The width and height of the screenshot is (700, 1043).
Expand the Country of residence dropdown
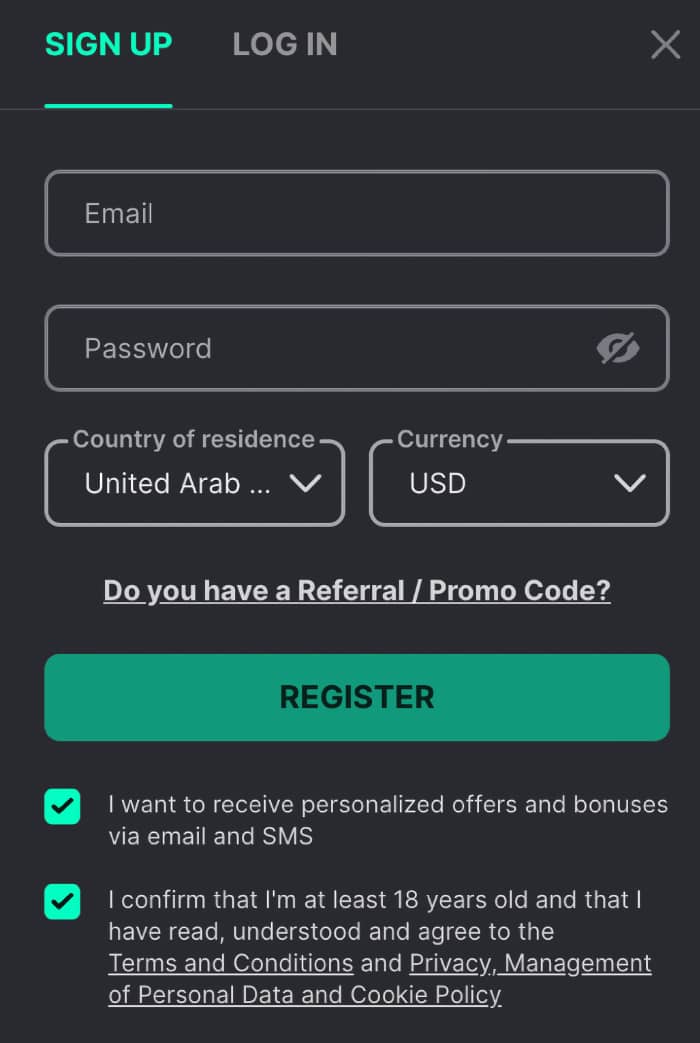point(195,484)
